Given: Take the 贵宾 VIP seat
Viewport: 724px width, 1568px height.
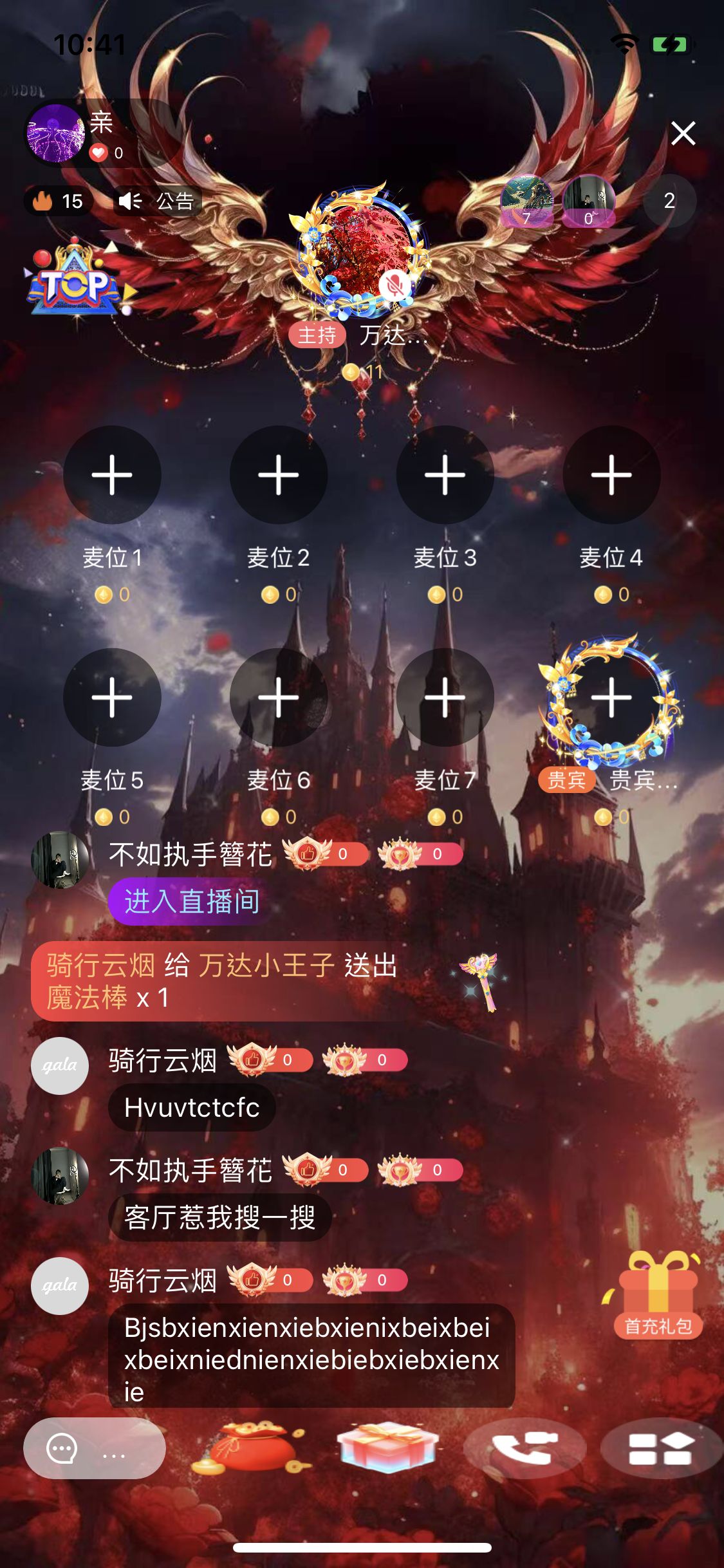Looking at the screenshot, I should [611, 698].
